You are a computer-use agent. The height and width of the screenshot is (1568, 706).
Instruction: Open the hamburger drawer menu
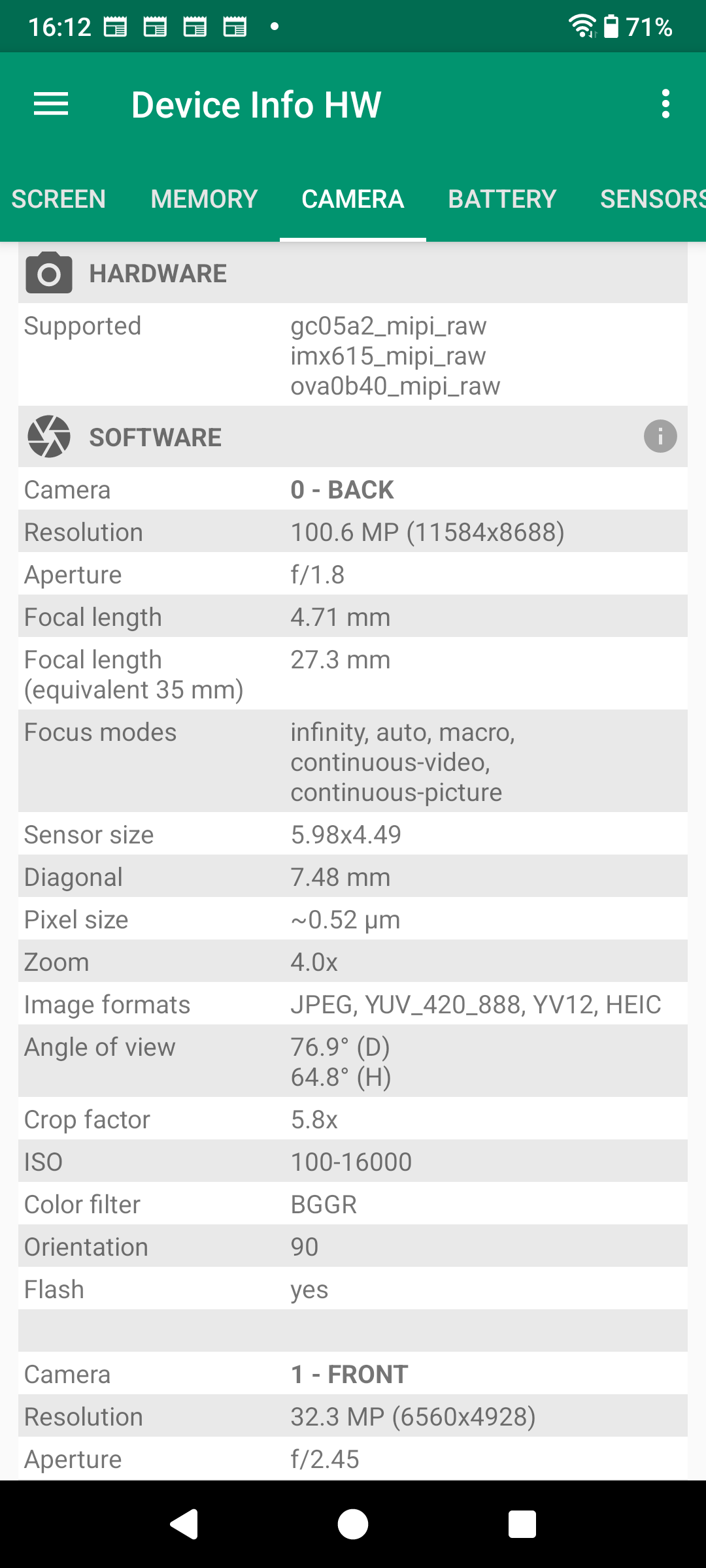click(51, 105)
